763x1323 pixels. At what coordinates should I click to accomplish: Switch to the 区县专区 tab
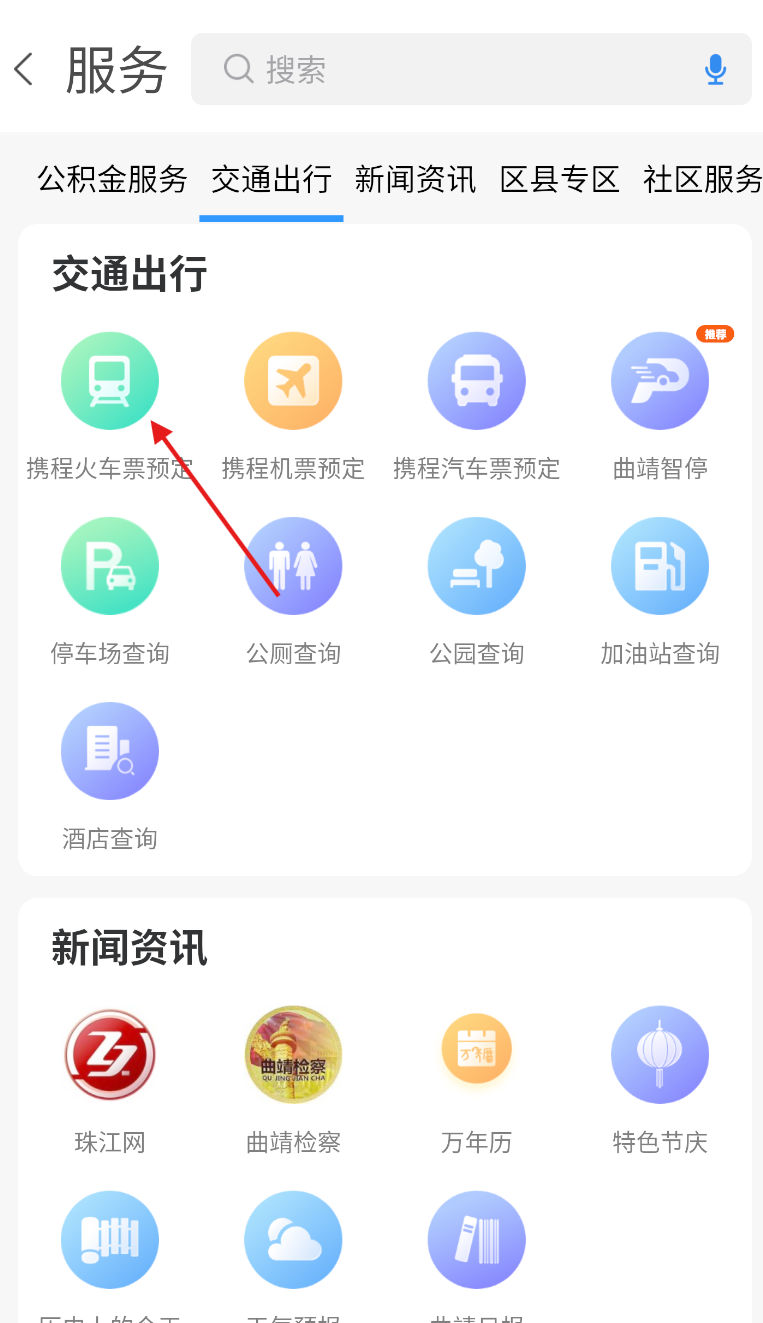click(x=560, y=180)
